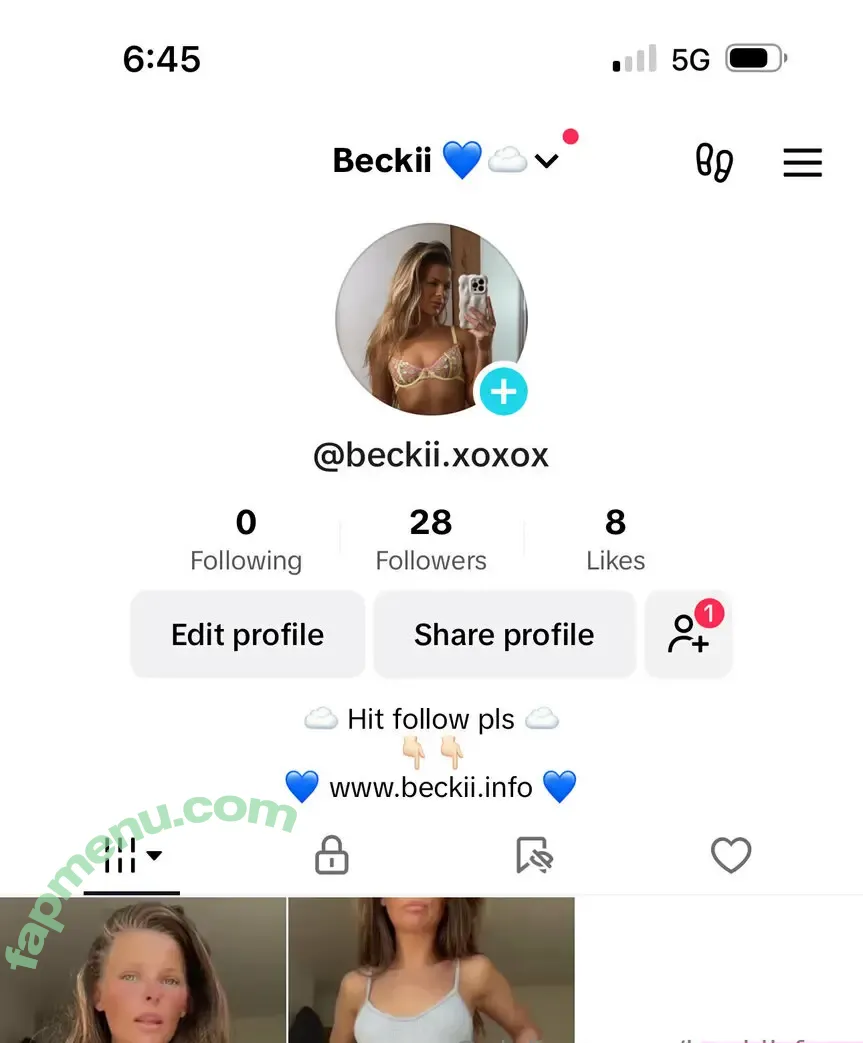View the Following list

(246, 540)
